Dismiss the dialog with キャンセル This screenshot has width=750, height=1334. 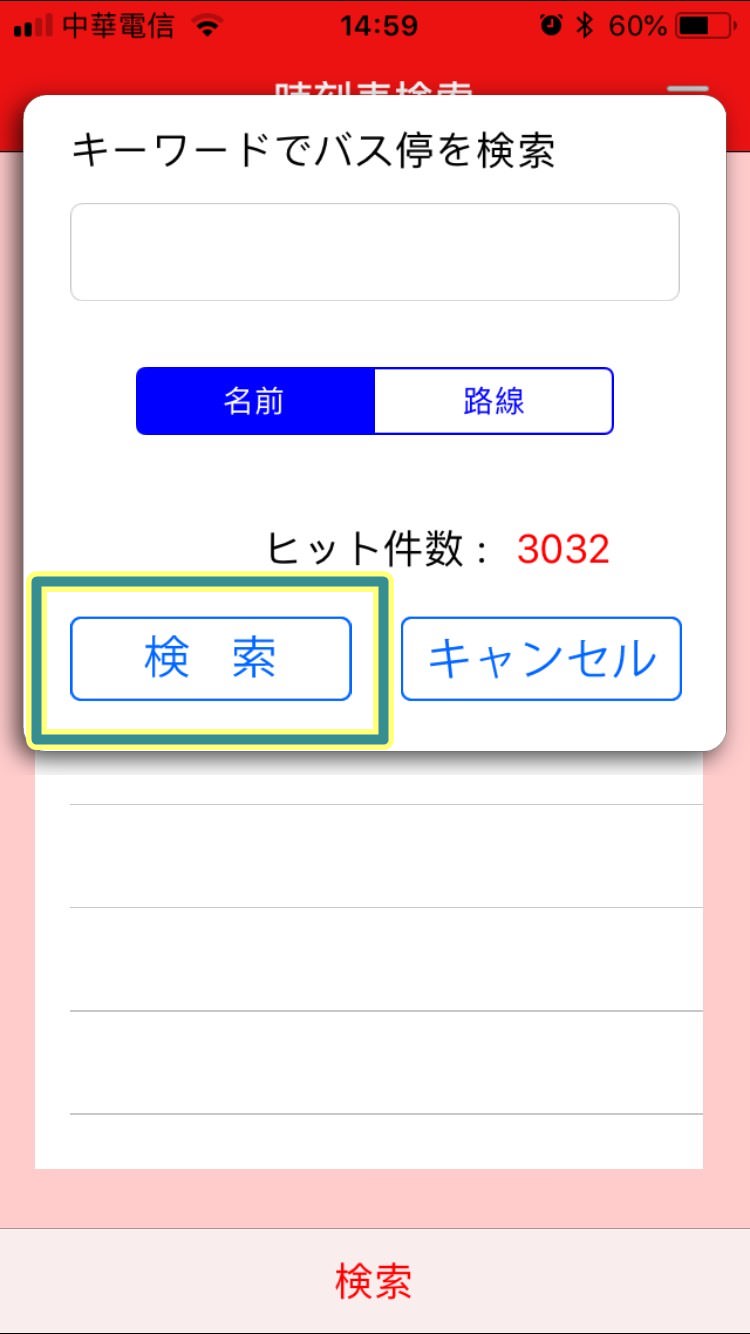[x=541, y=658]
